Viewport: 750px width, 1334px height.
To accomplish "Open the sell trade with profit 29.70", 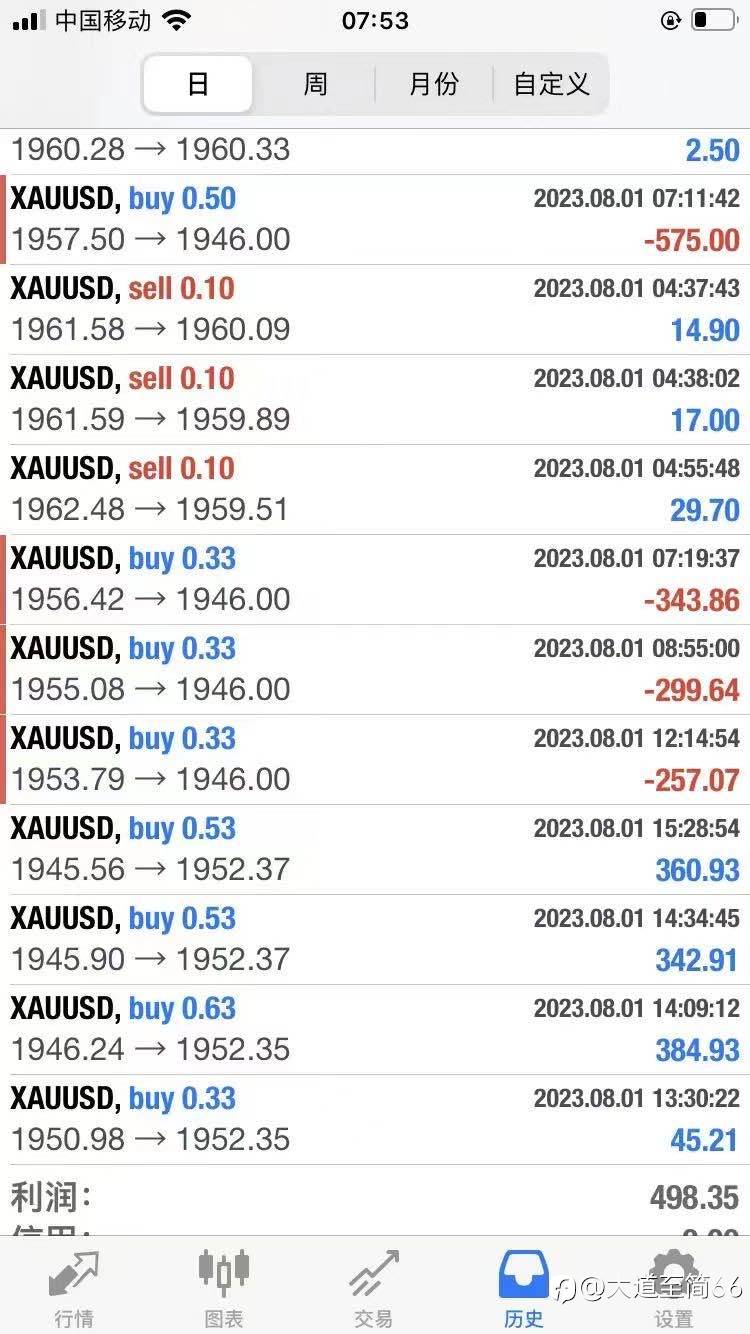I will coord(375,490).
